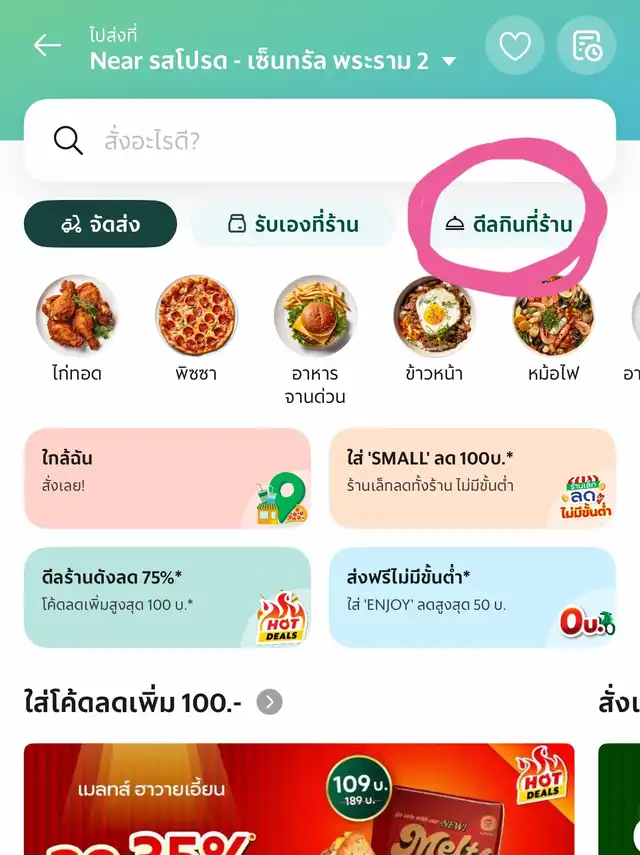Switch to รับเองที่ร้าน pickup tab
Screen dimensions: 640x855
pyautogui.click(x=294, y=224)
